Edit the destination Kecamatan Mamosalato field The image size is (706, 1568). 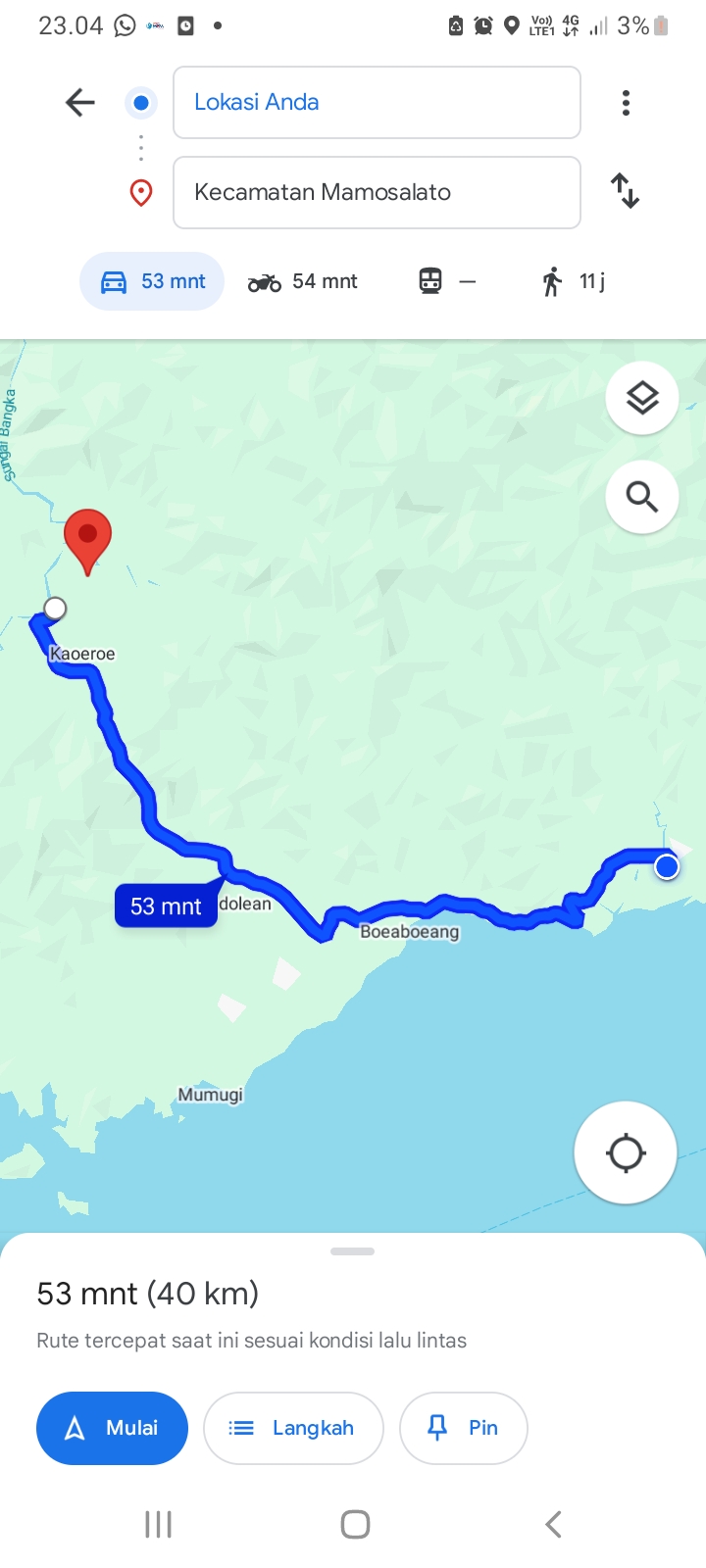coord(377,192)
